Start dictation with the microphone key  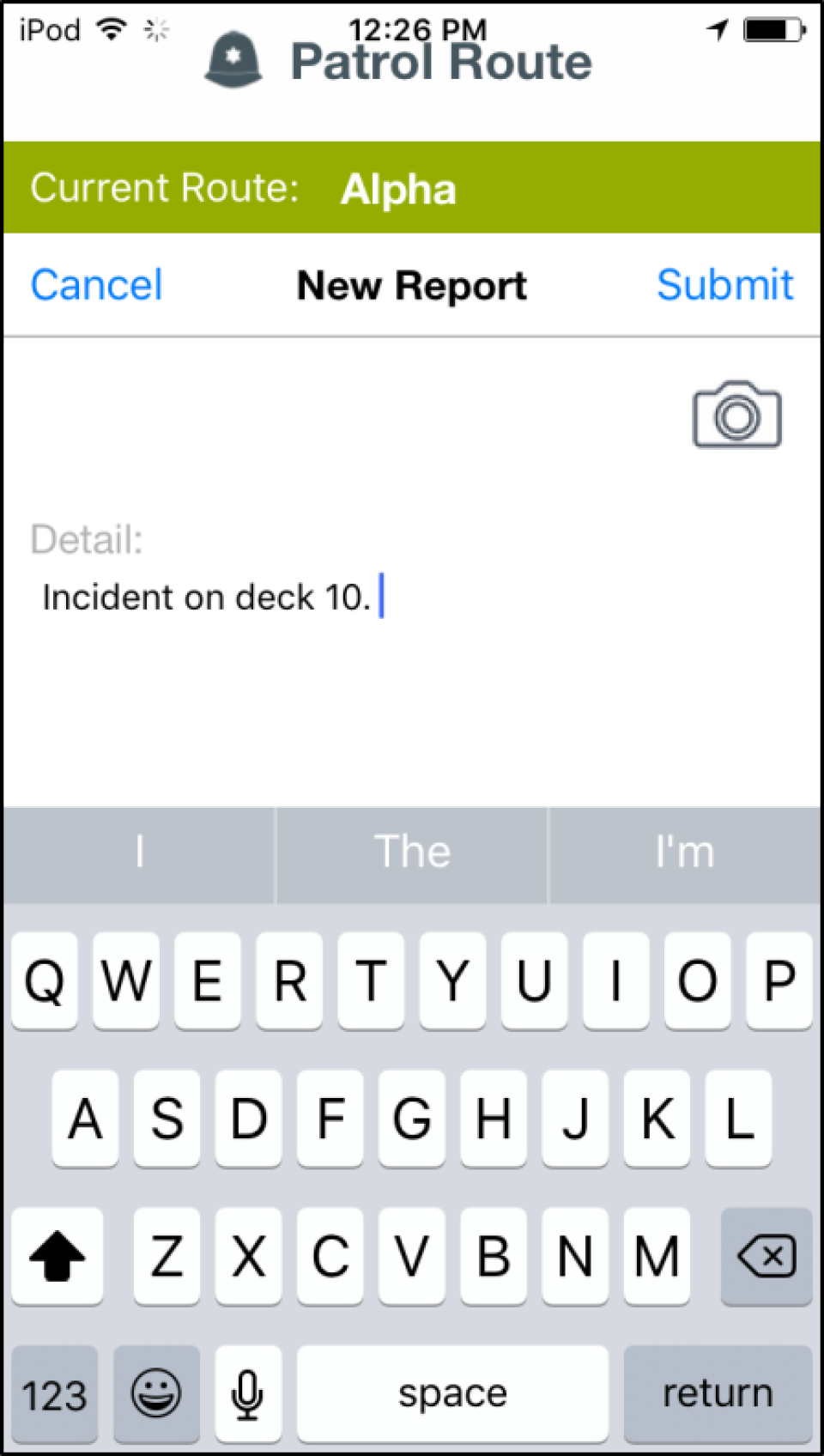tap(248, 1394)
